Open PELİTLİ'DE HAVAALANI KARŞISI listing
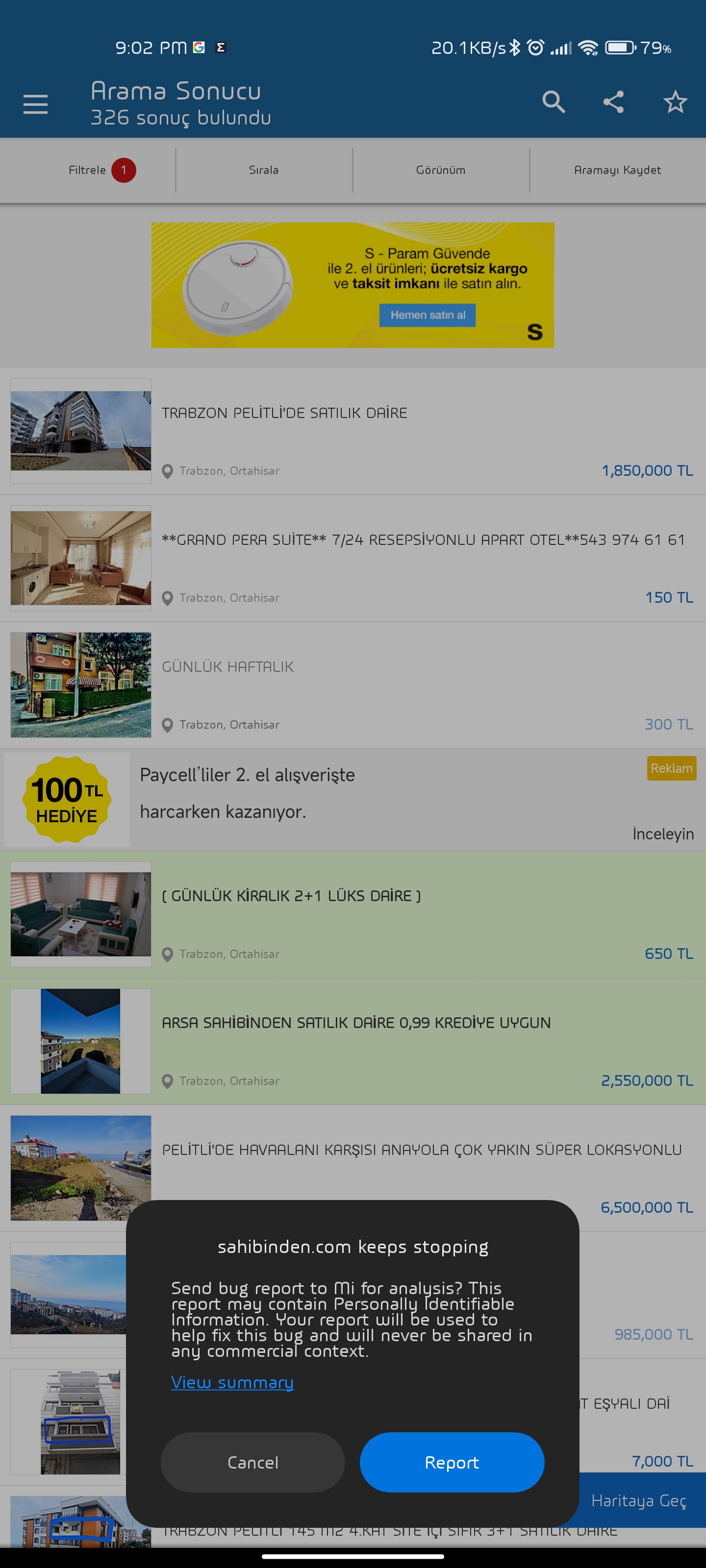Viewport: 706px width, 1568px height. (353, 1168)
